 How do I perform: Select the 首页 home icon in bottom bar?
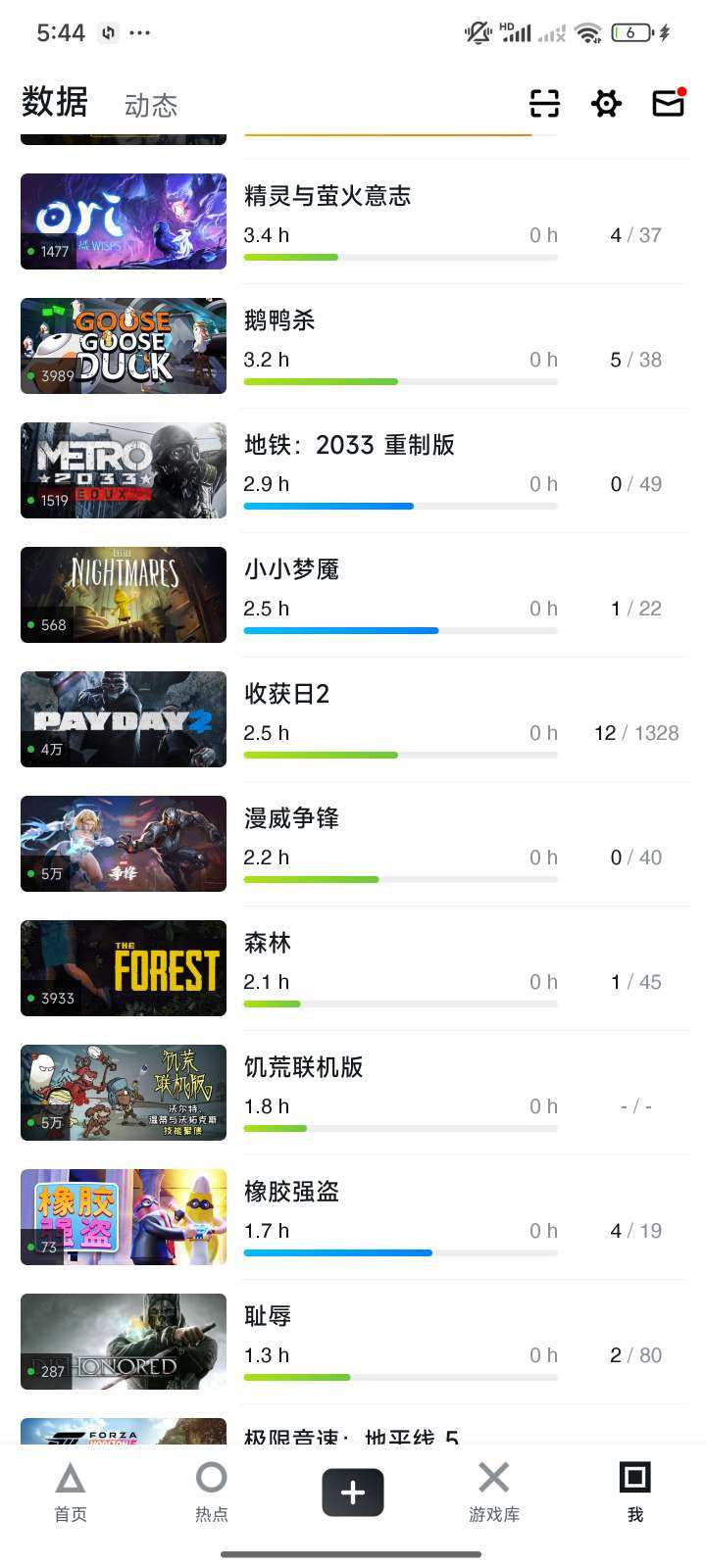tap(70, 1492)
